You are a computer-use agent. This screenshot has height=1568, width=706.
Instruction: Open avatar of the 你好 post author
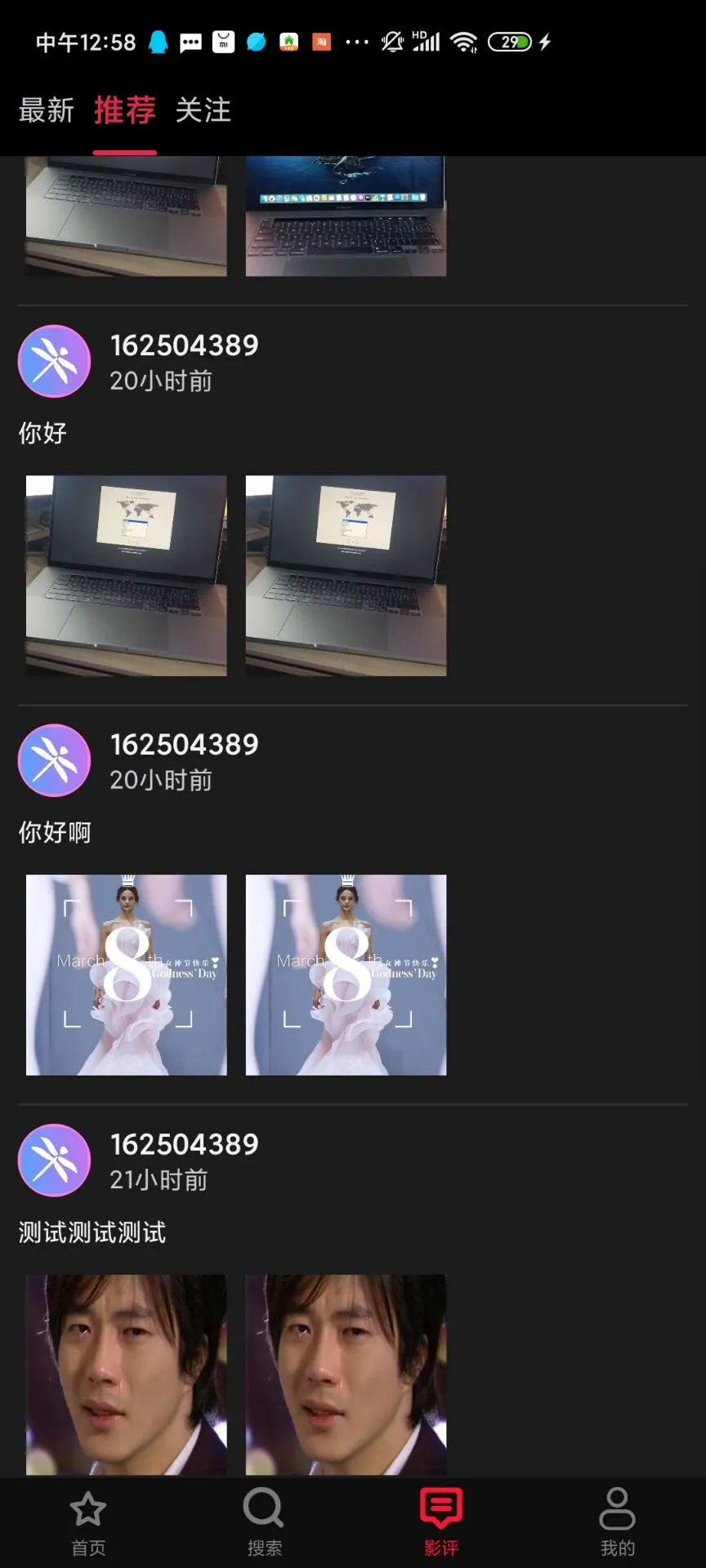[x=54, y=361]
